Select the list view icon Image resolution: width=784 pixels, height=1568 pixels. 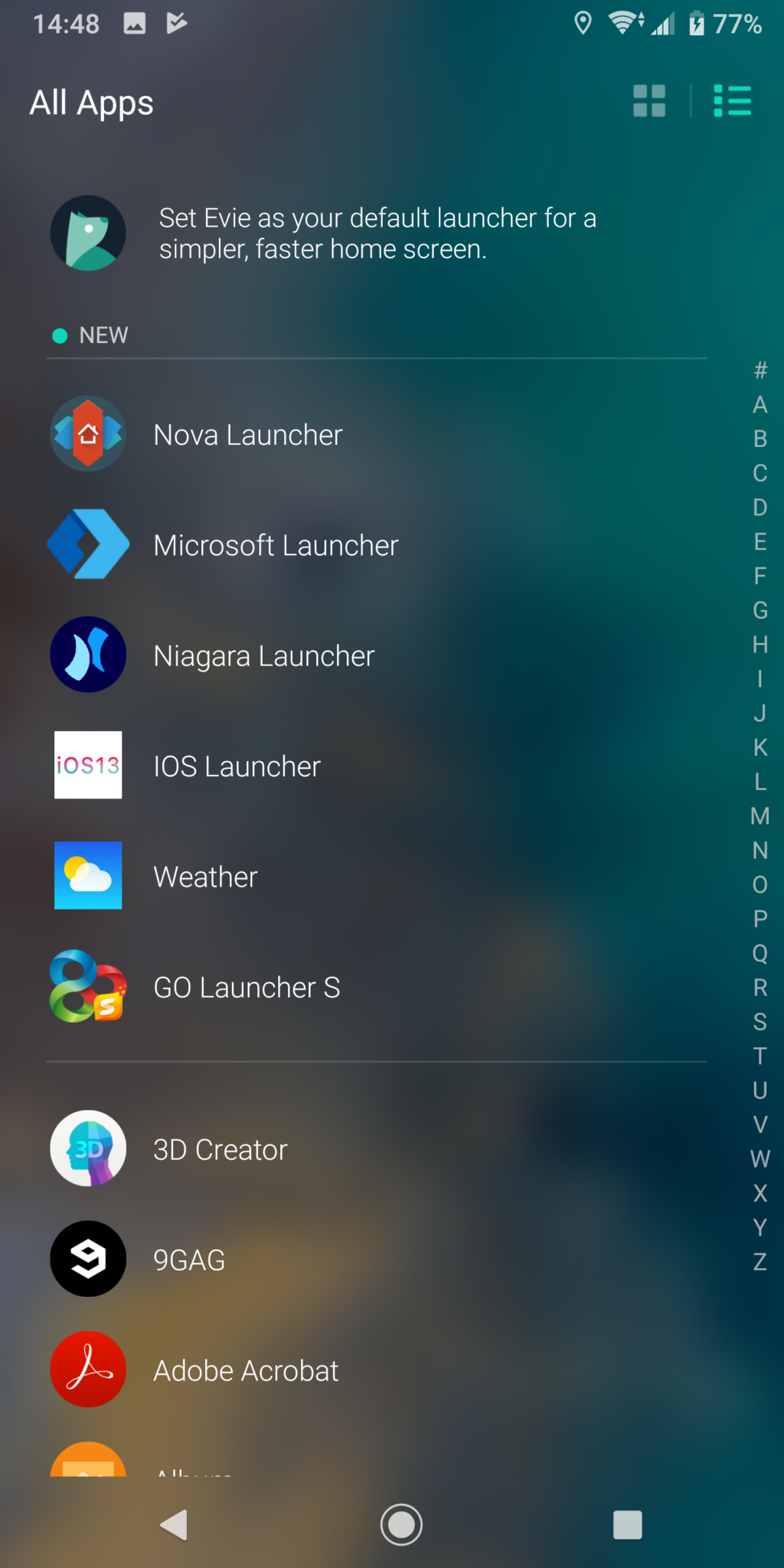732,101
